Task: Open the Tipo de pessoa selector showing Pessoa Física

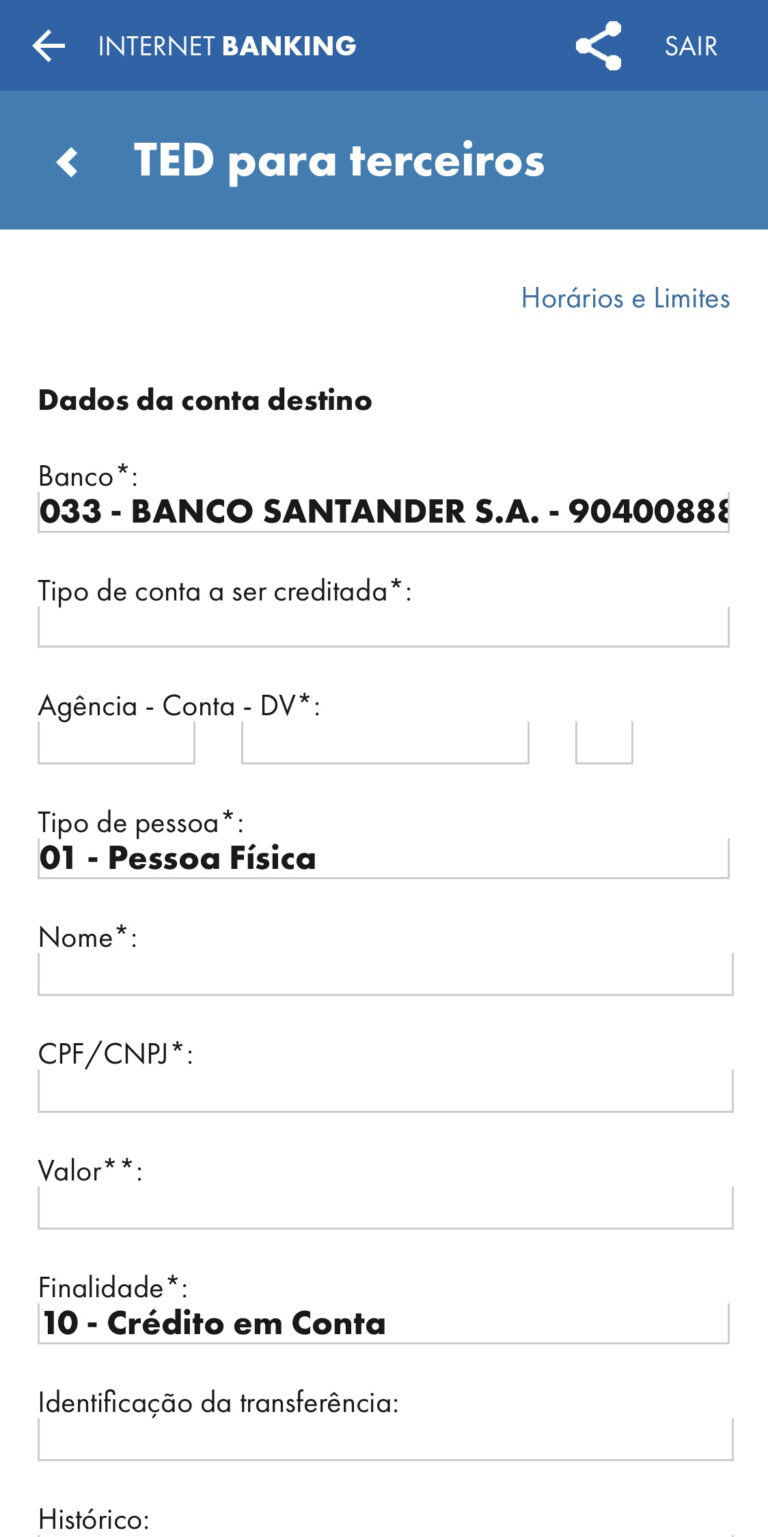Action: pos(384,857)
